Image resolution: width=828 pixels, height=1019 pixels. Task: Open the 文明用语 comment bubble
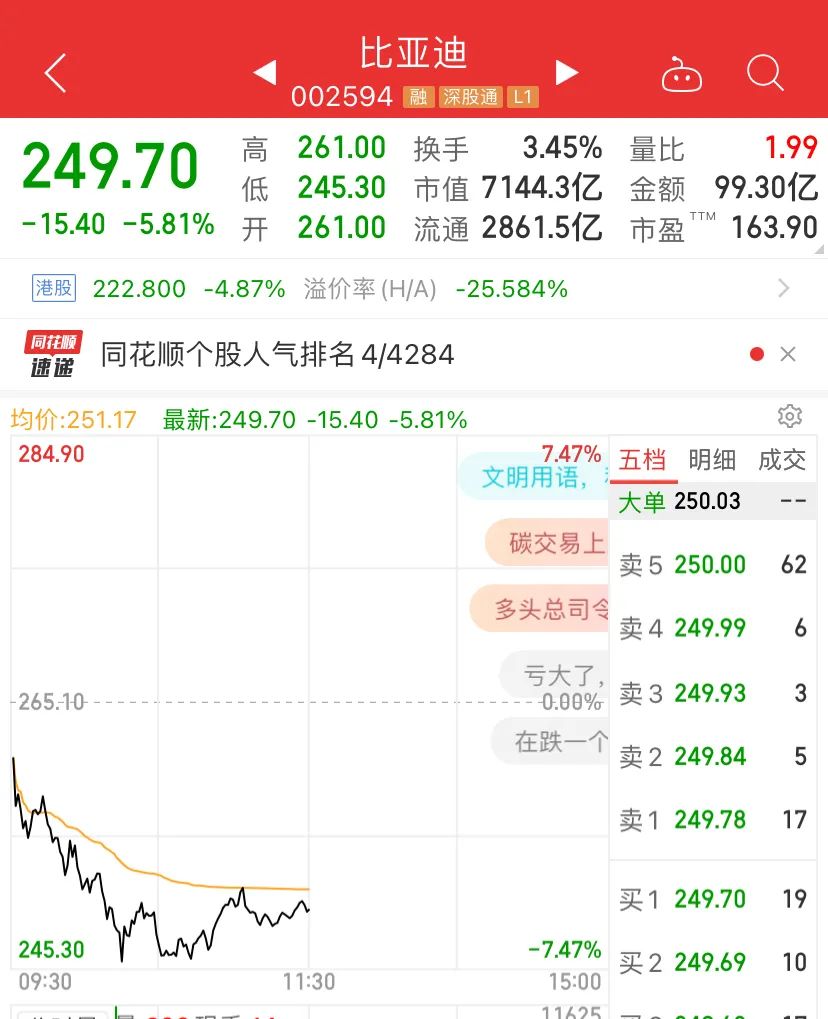535,477
